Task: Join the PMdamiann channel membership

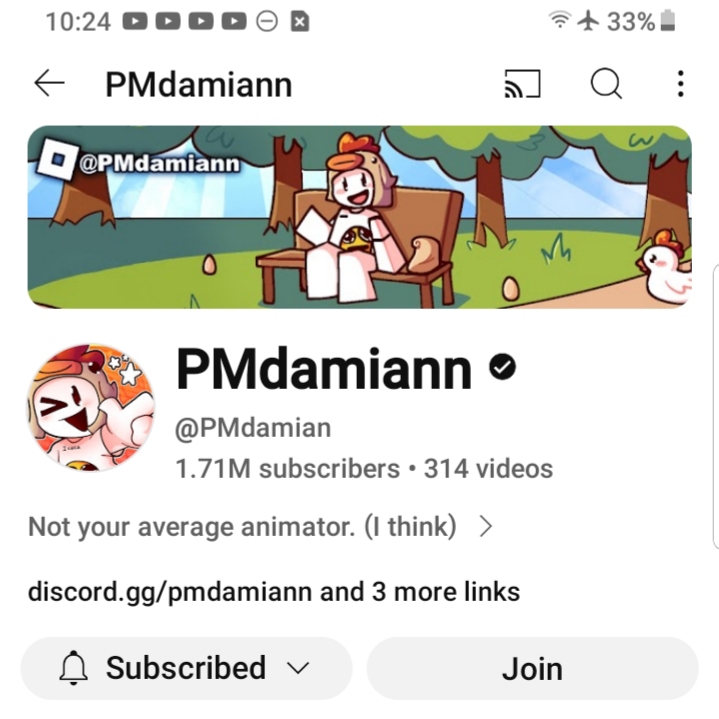Action: [x=532, y=668]
